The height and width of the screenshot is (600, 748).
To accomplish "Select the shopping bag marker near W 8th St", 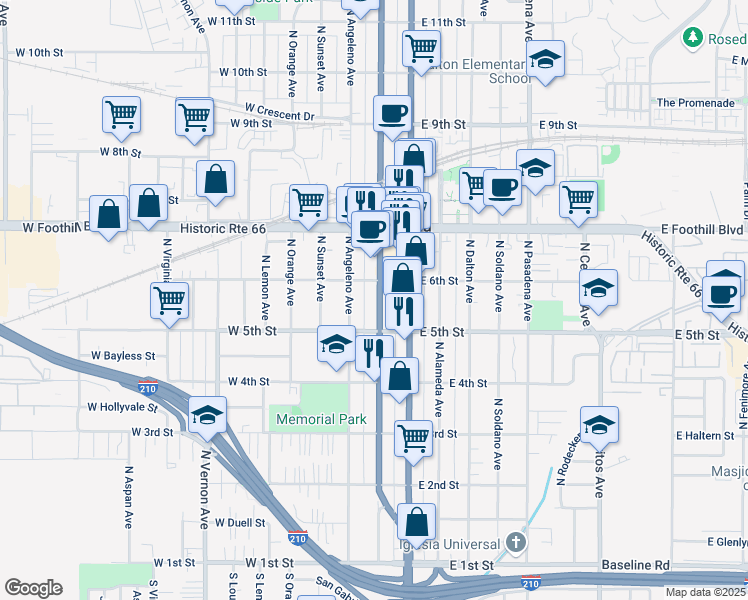I will [216, 180].
